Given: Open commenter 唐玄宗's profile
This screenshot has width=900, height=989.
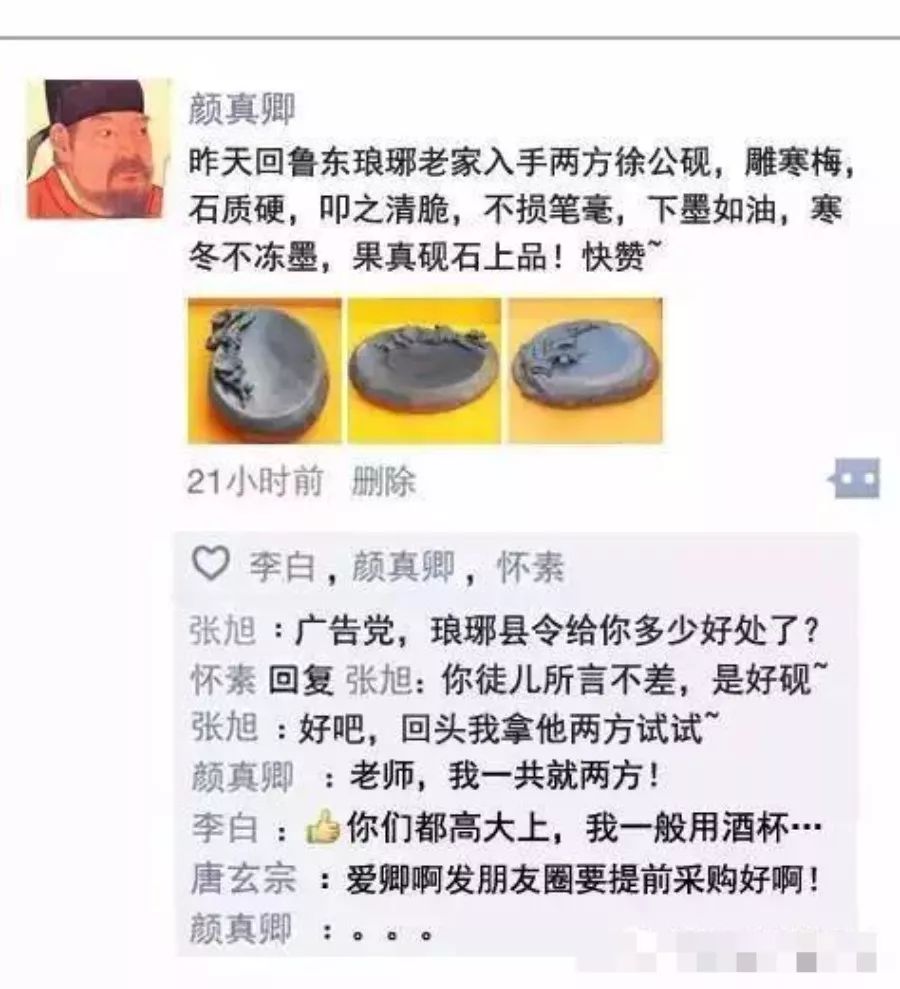Looking at the screenshot, I should (x=243, y=880).
